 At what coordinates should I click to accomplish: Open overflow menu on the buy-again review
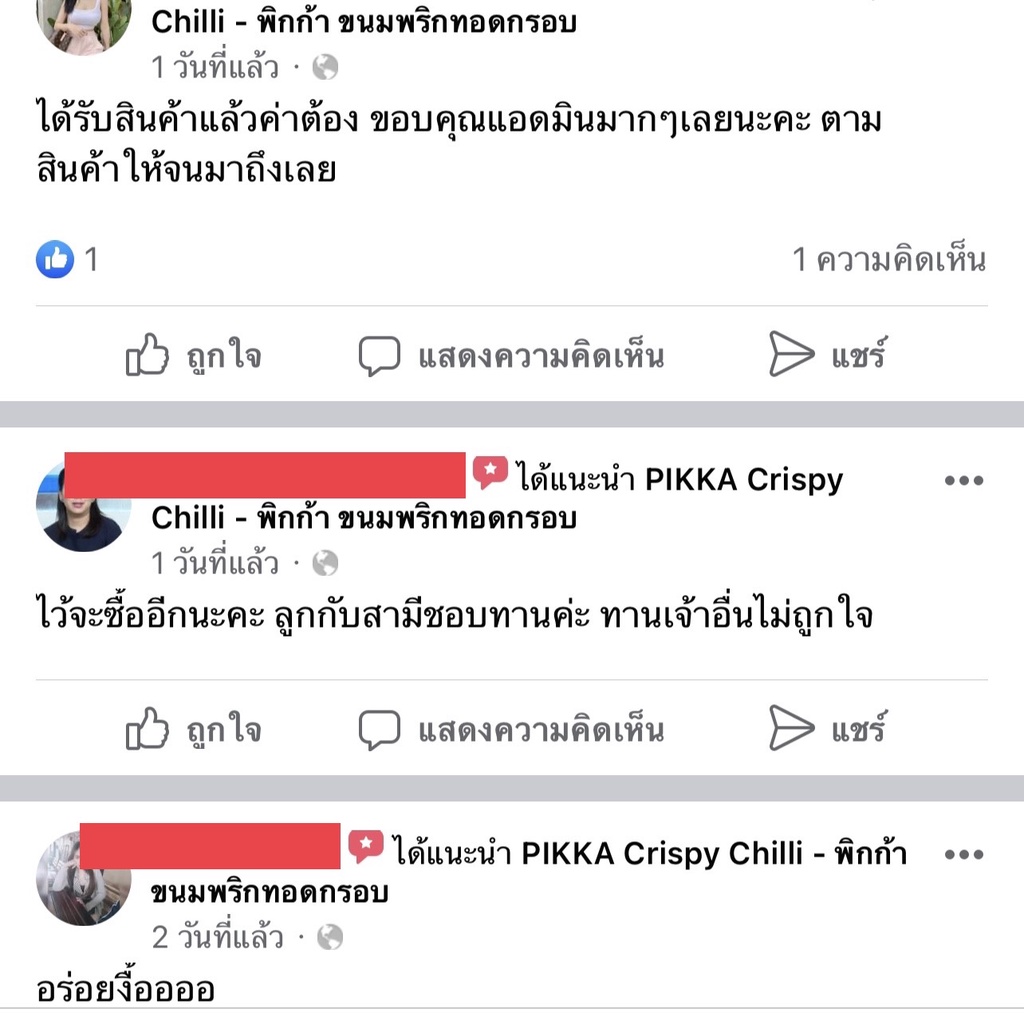(963, 481)
